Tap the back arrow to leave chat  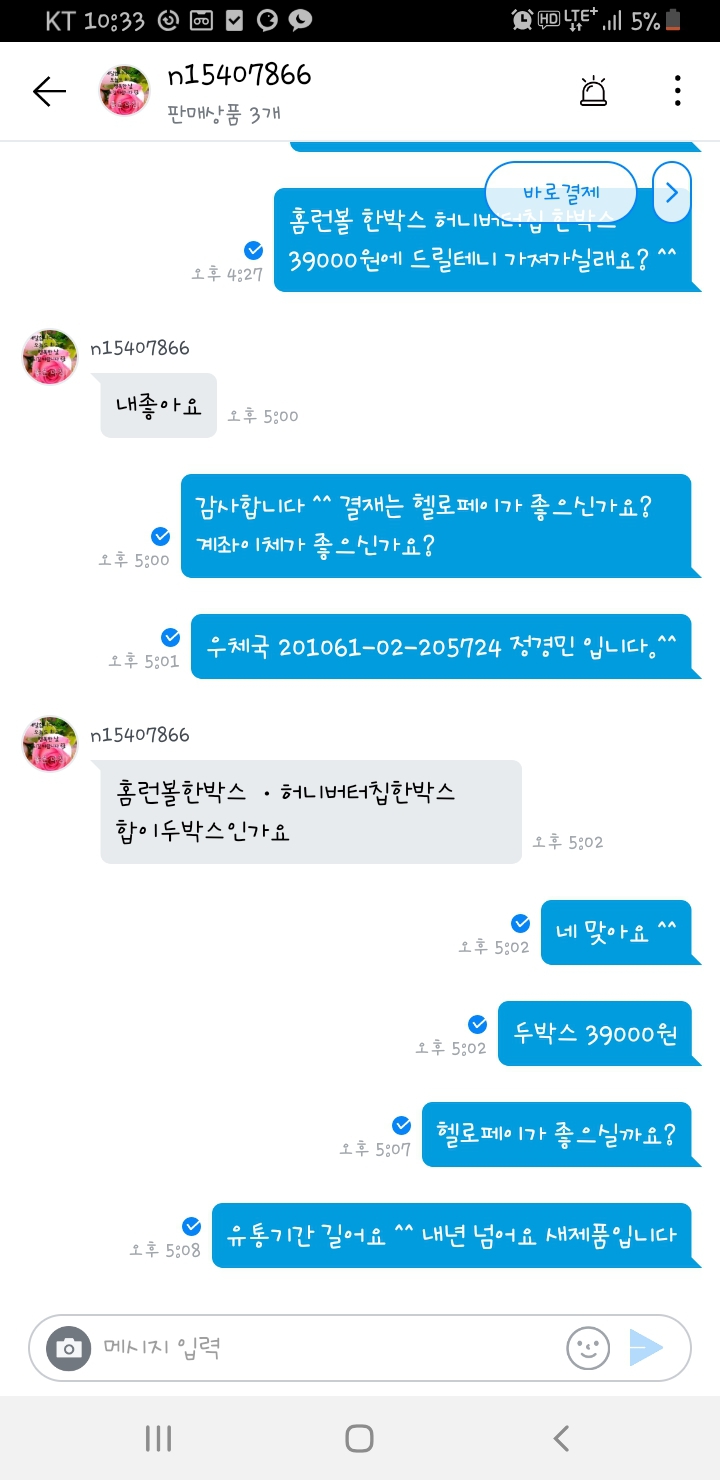[x=48, y=90]
